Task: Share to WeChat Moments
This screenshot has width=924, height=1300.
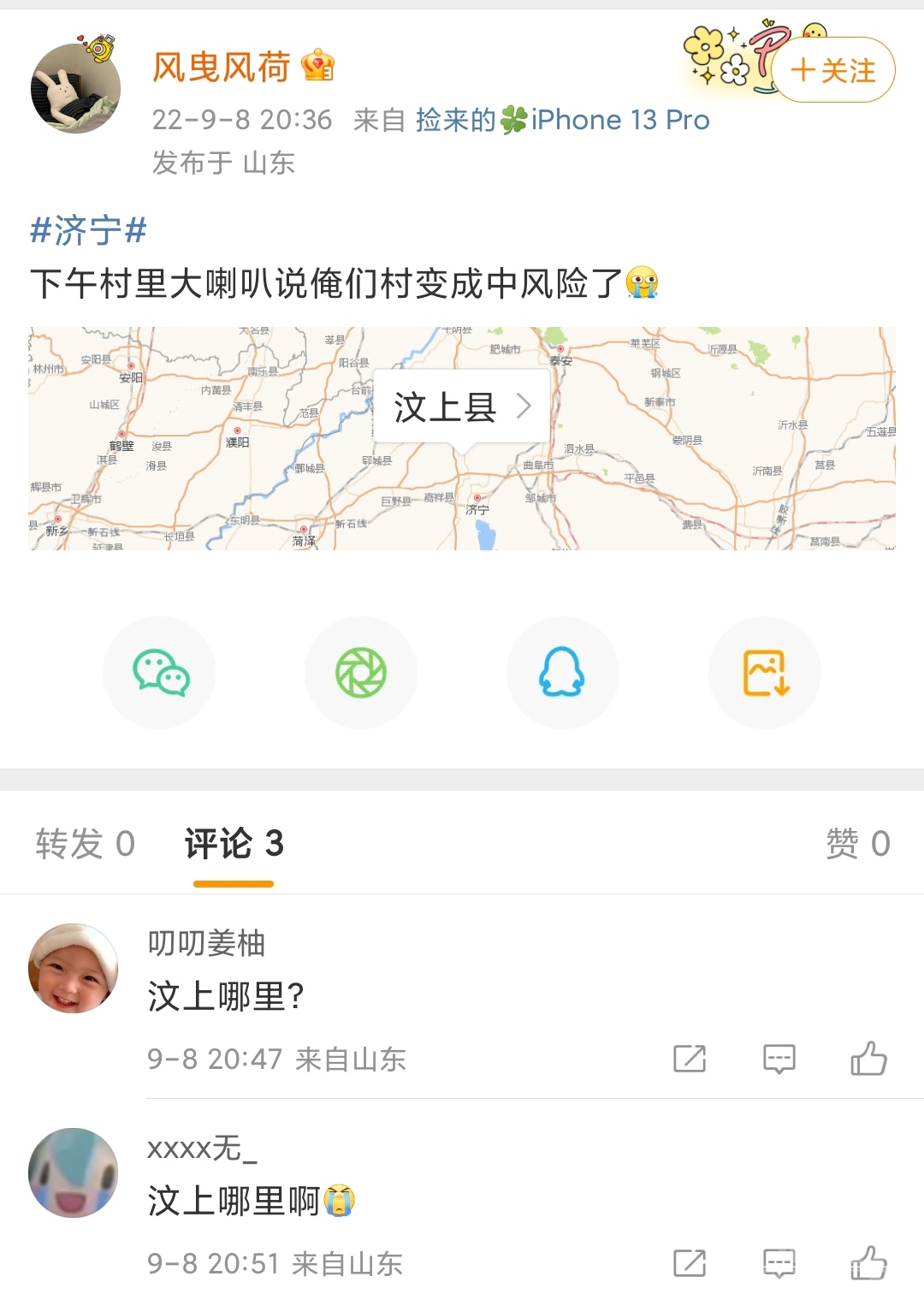Action: coord(361,673)
